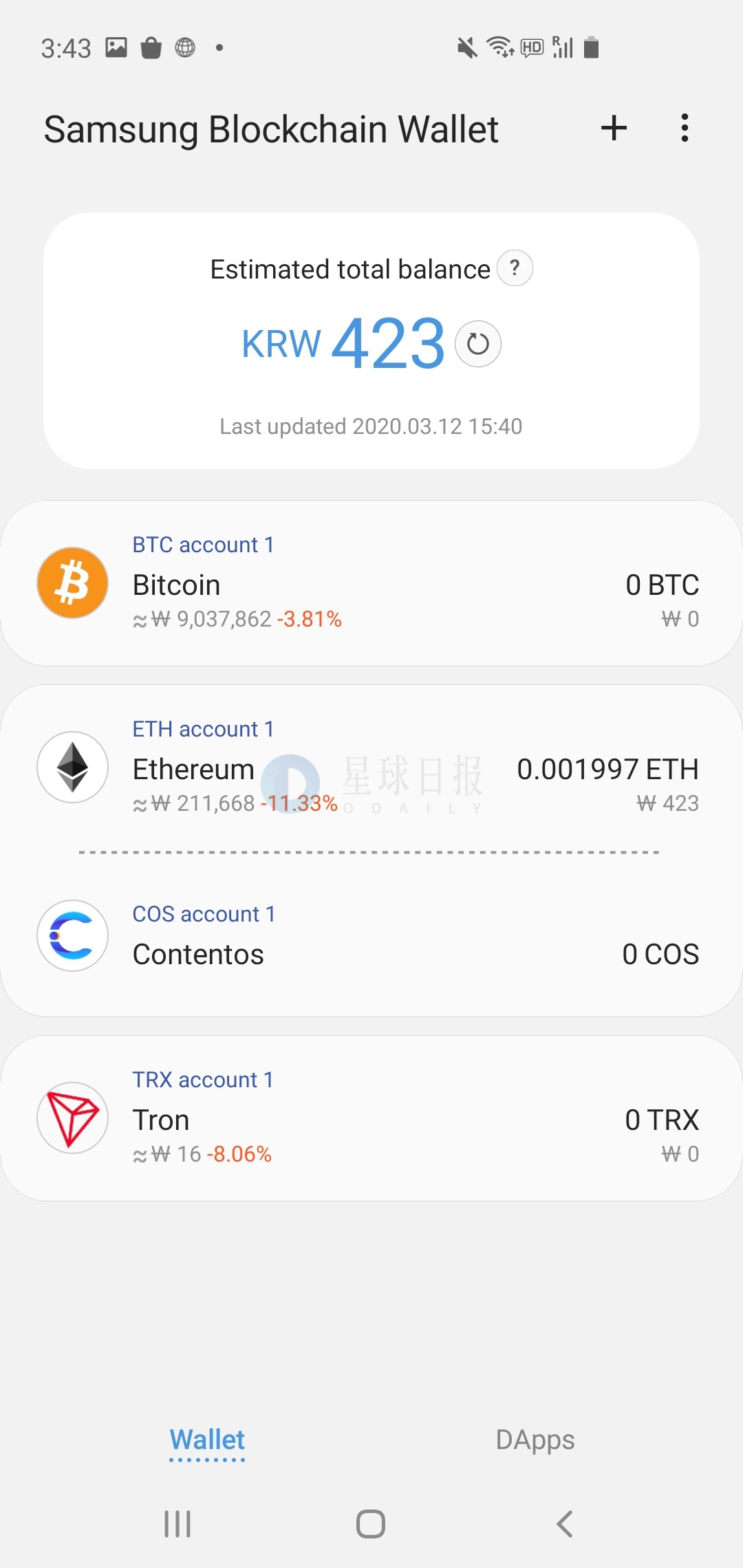The width and height of the screenshot is (743, 1568).
Task: Open help for Estimated total balance
Action: point(515,268)
